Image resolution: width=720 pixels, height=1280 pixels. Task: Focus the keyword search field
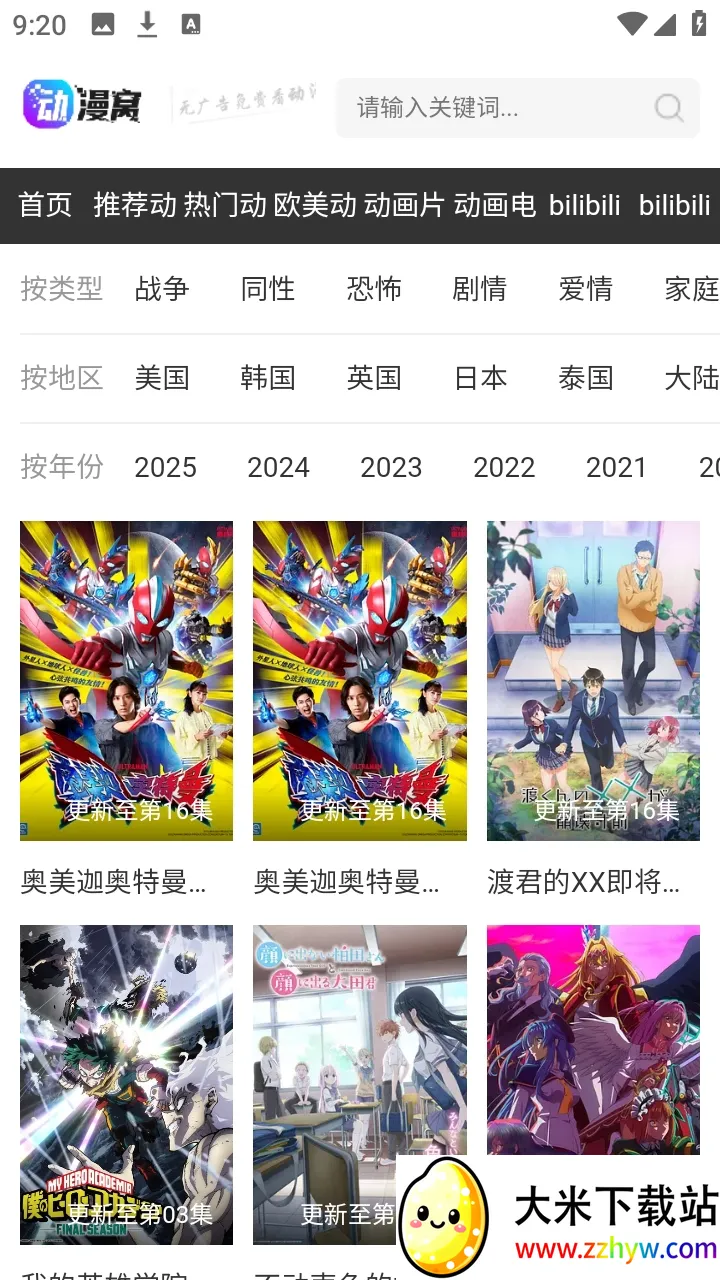click(x=490, y=108)
